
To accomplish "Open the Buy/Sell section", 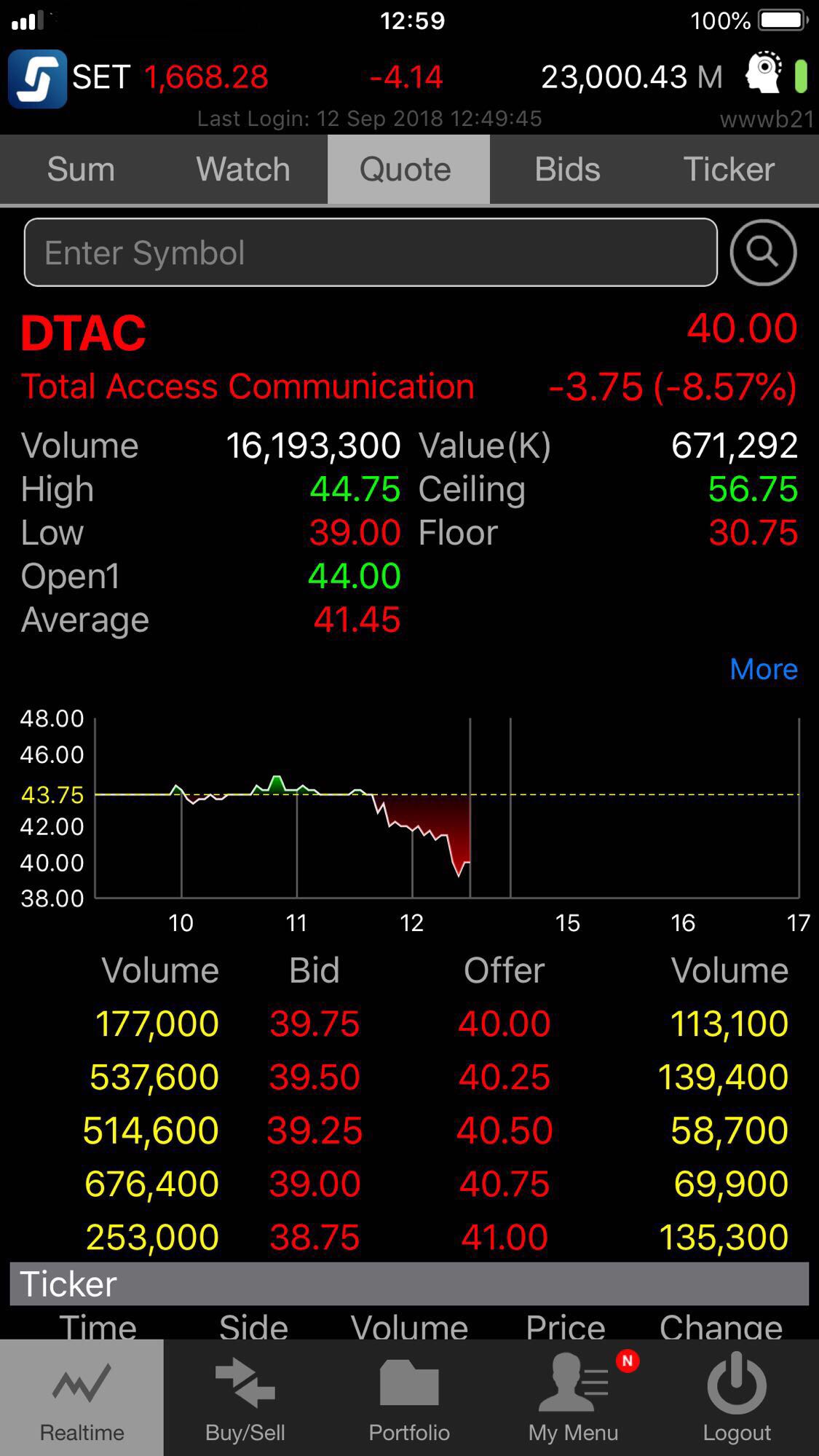I will pyautogui.click(x=245, y=1398).
